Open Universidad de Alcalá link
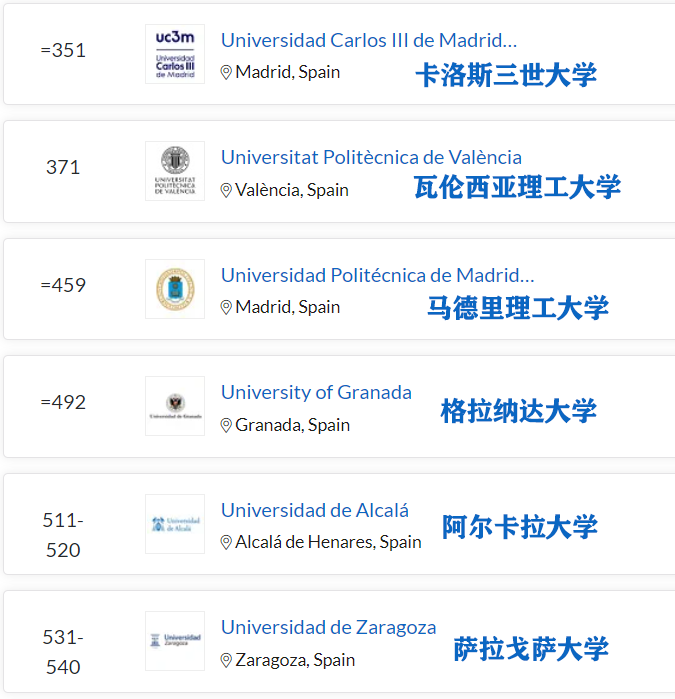The height and width of the screenshot is (699, 675). 314,510
